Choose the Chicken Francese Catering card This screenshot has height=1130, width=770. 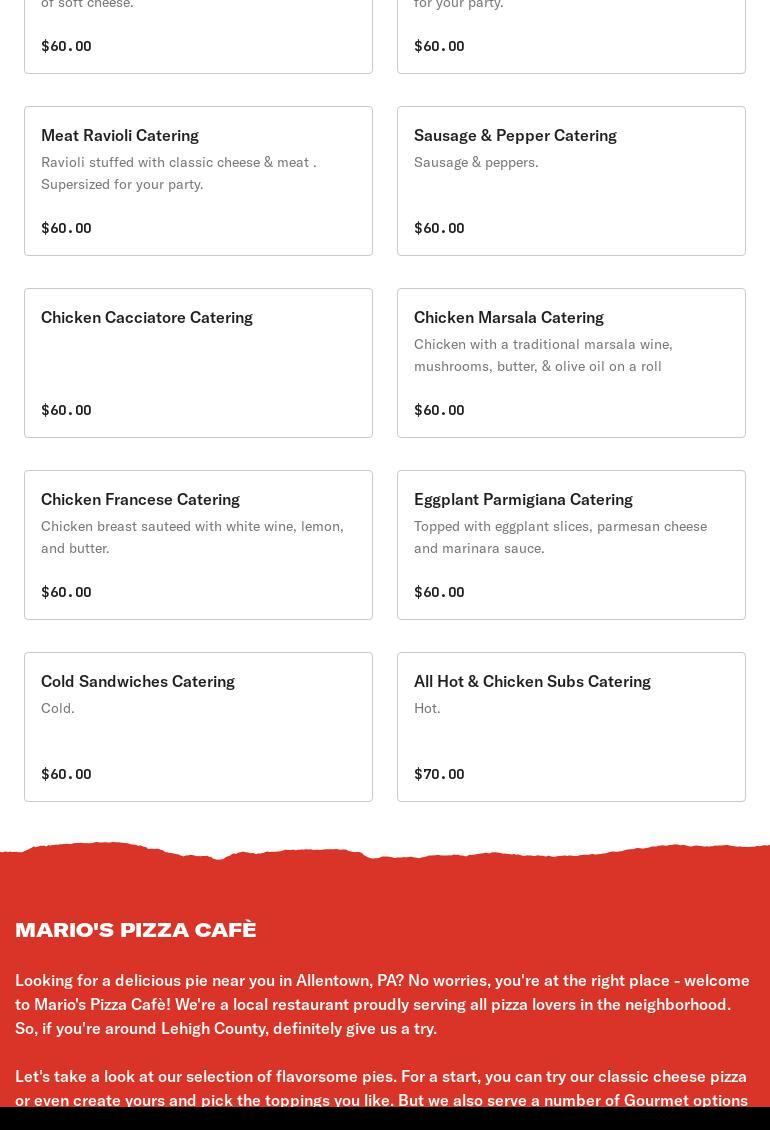(198, 545)
